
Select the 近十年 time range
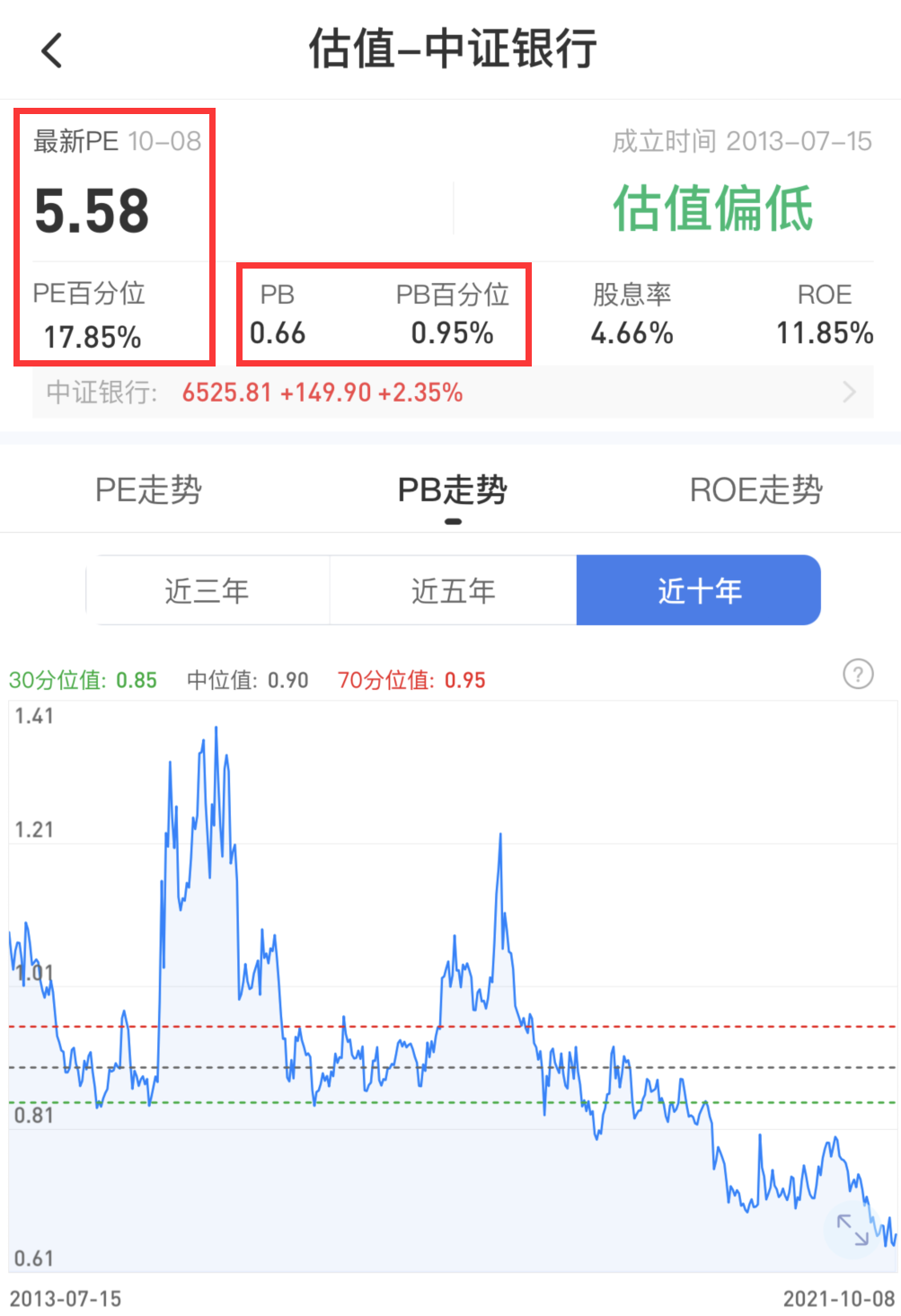coord(699,591)
